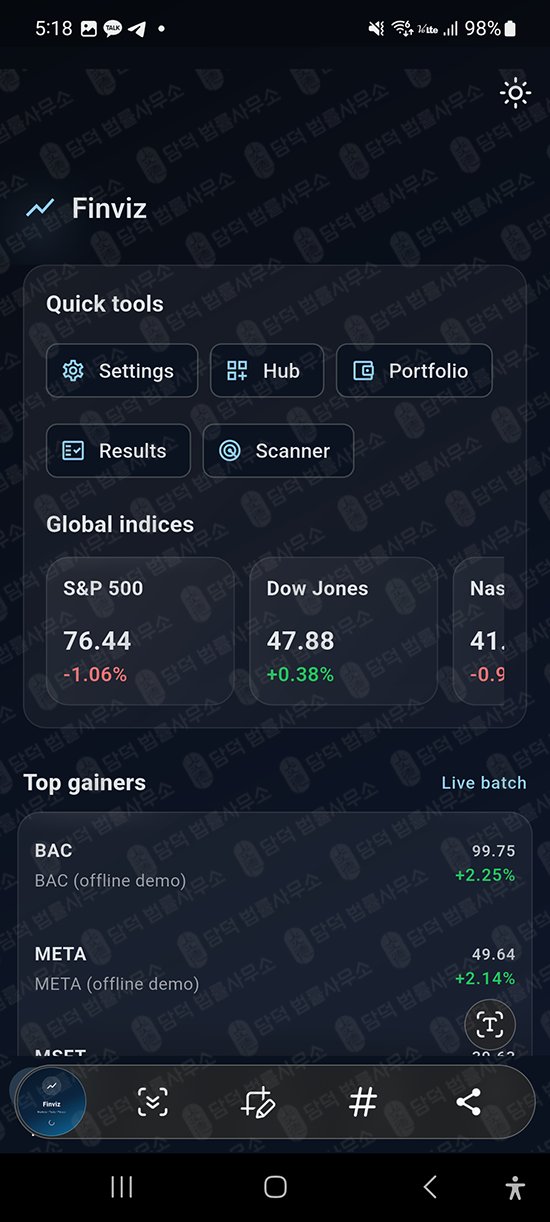550x1222 pixels.
Task: Share the captured screenshot
Action: (468, 1102)
